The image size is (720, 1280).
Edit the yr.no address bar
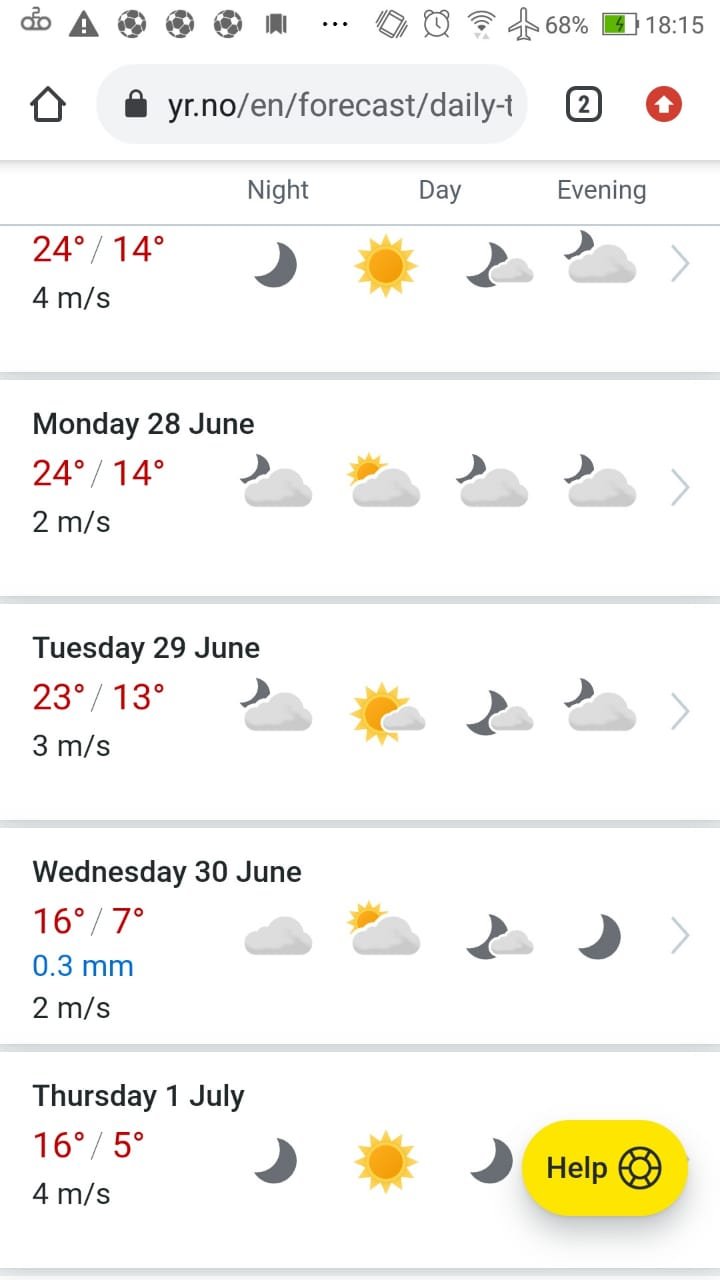point(311,104)
